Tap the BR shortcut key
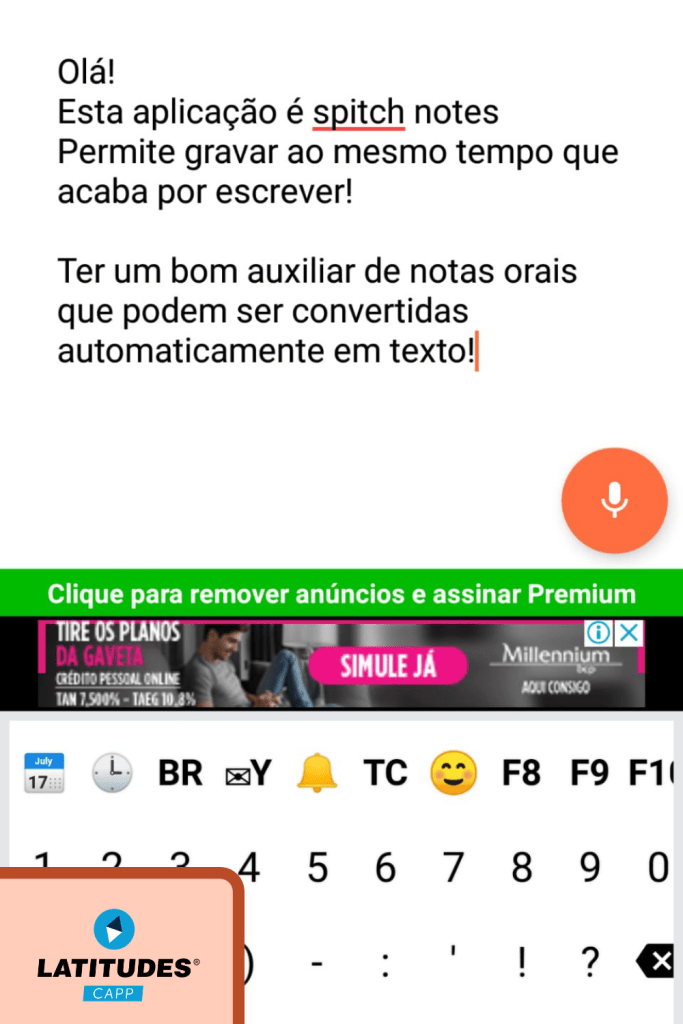Image resolution: width=683 pixels, height=1024 pixels. point(180,773)
